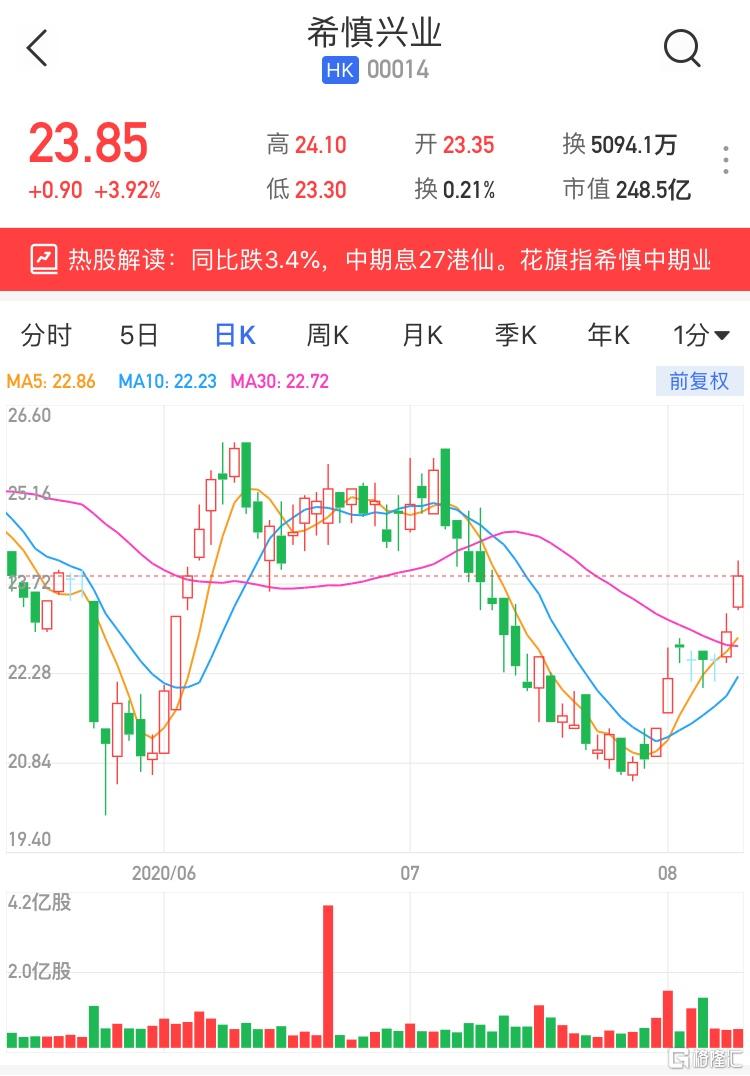Viewport: 750px width, 1076px height.
Task: Expand the 1分 minute interval dropdown
Action: pos(701,335)
